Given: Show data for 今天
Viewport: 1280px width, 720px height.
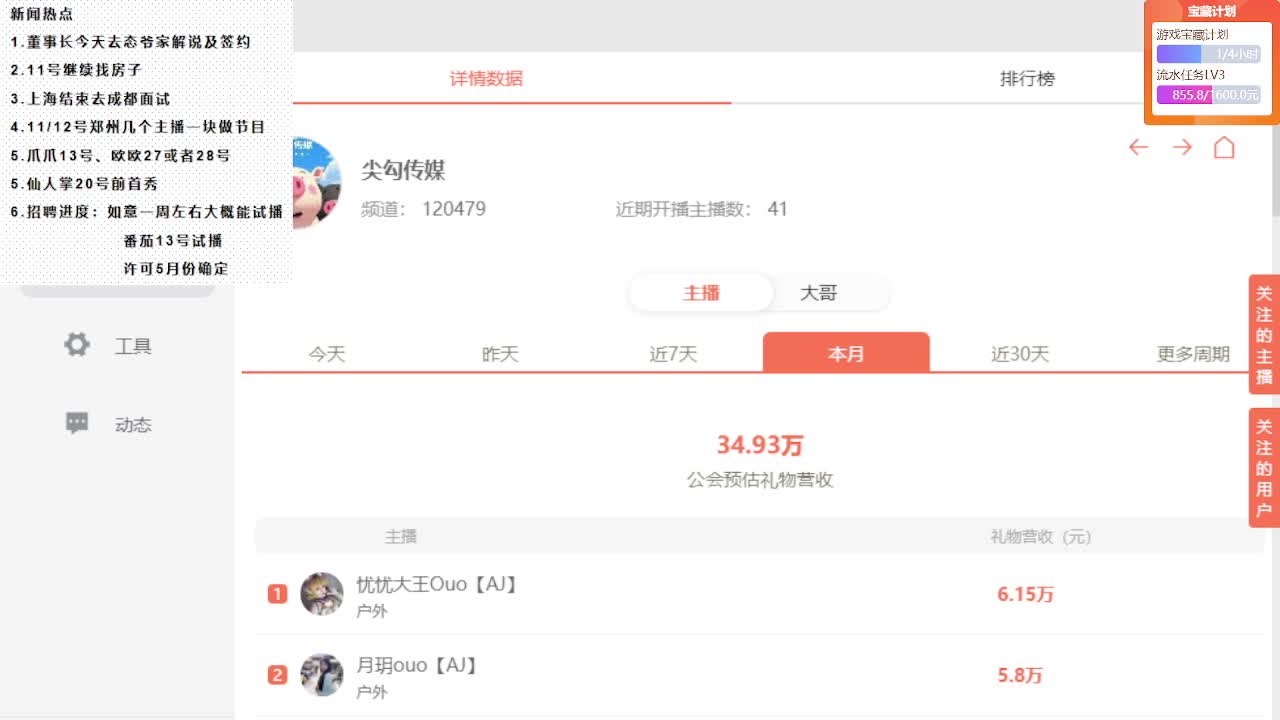Looking at the screenshot, I should point(327,354).
